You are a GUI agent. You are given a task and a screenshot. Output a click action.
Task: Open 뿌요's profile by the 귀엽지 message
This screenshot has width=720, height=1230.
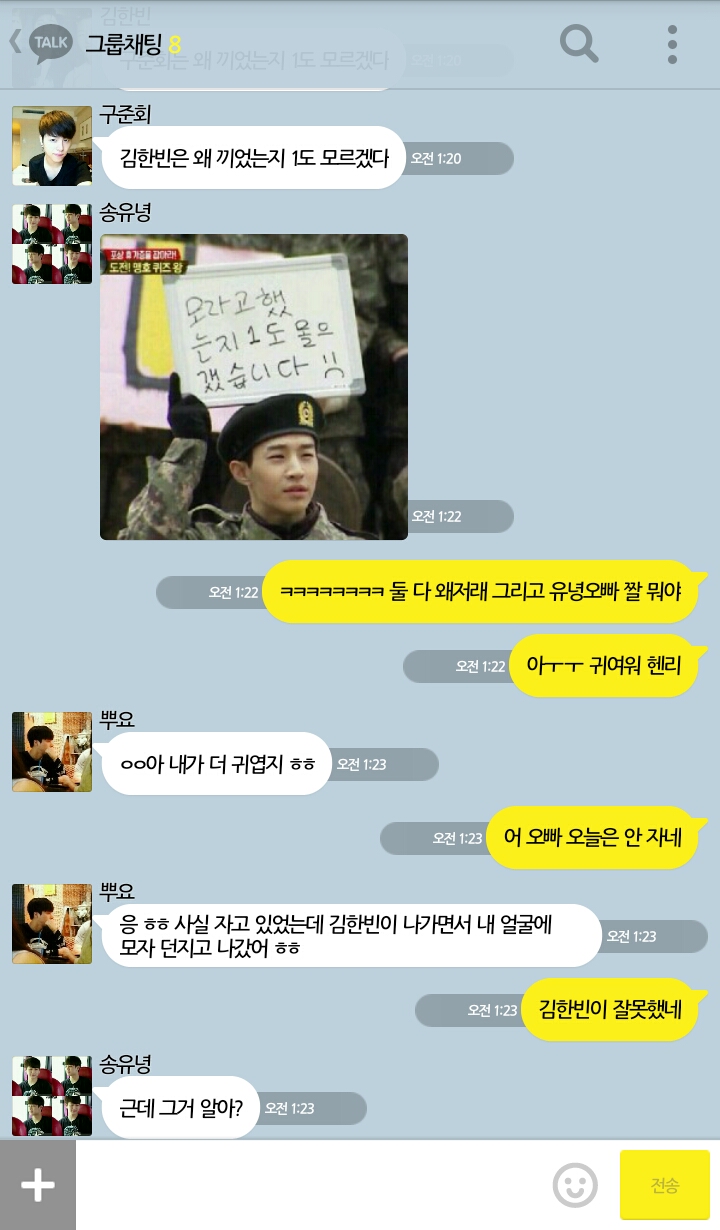click(52, 752)
